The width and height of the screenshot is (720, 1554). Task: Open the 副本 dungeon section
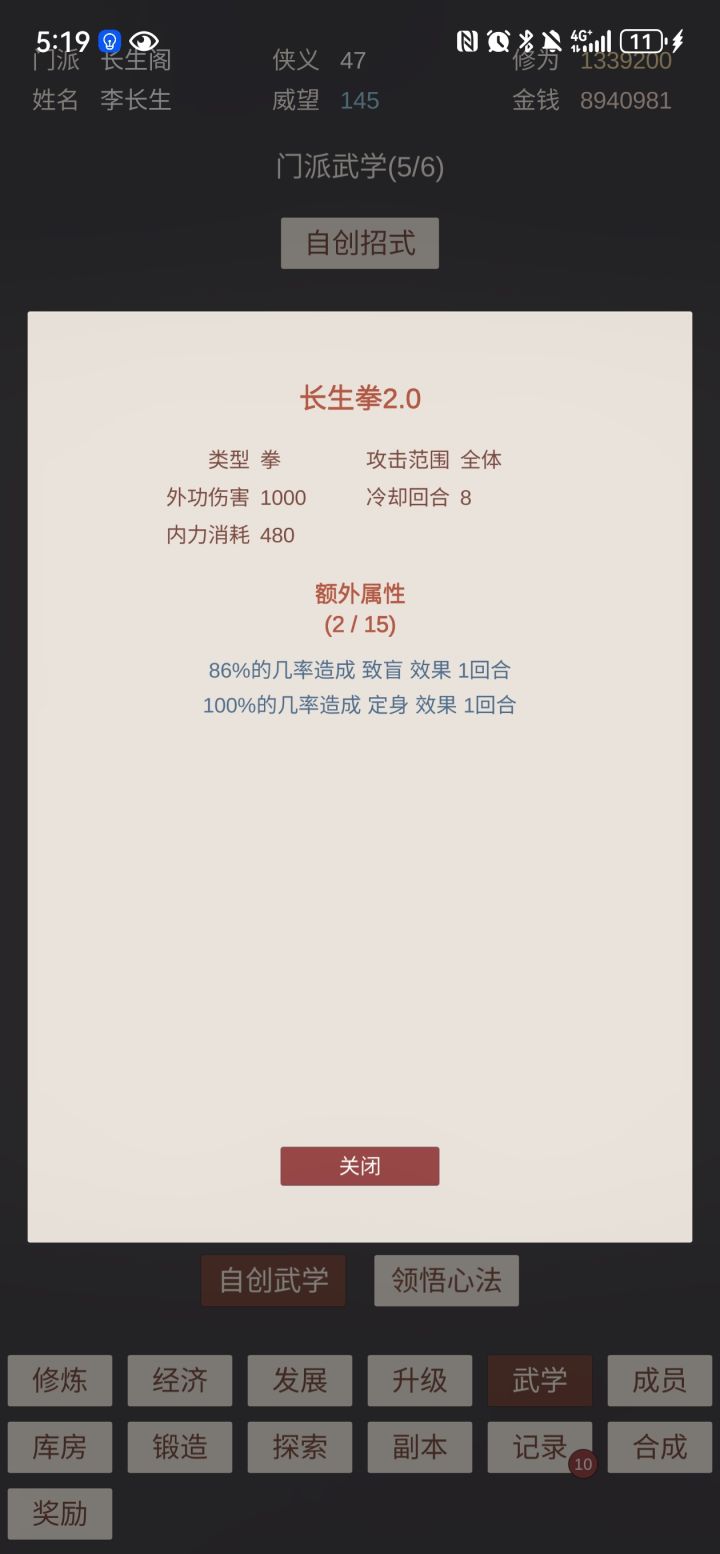coord(419,1447)
